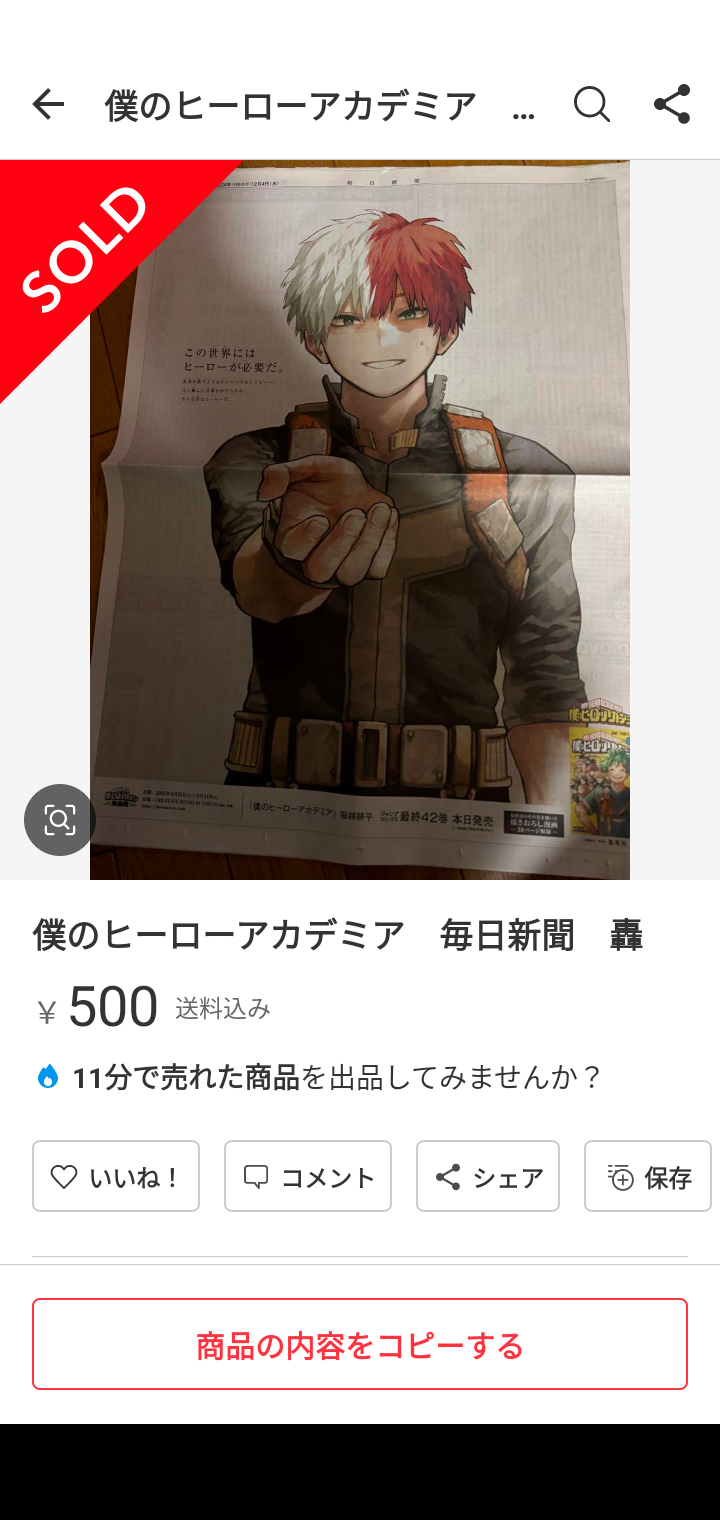Screen dimensions: 720x1520
Task: Tap 商品の内容をコピーする
Action: pos(360,1344)
